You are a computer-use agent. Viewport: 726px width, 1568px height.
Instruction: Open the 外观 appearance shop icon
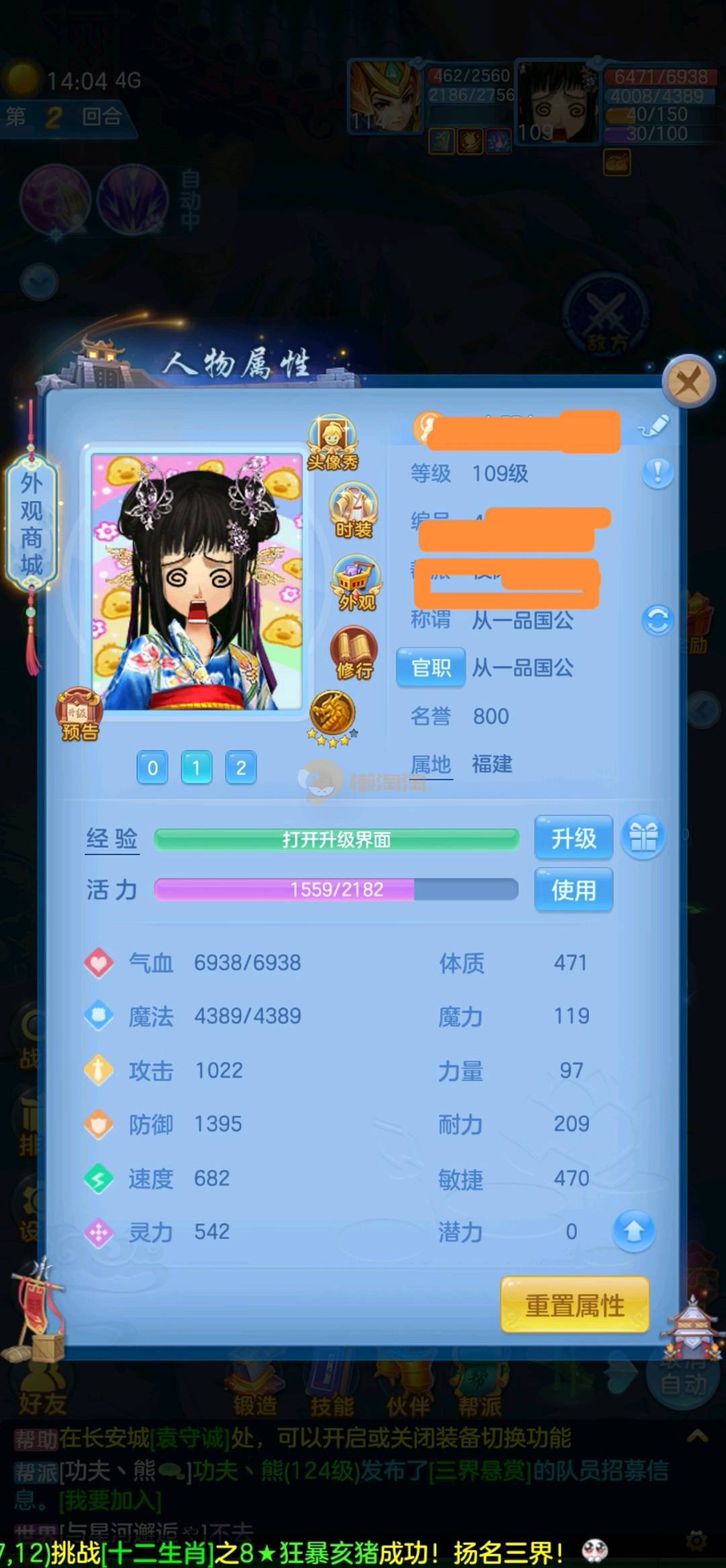click(x=356, y=583)
